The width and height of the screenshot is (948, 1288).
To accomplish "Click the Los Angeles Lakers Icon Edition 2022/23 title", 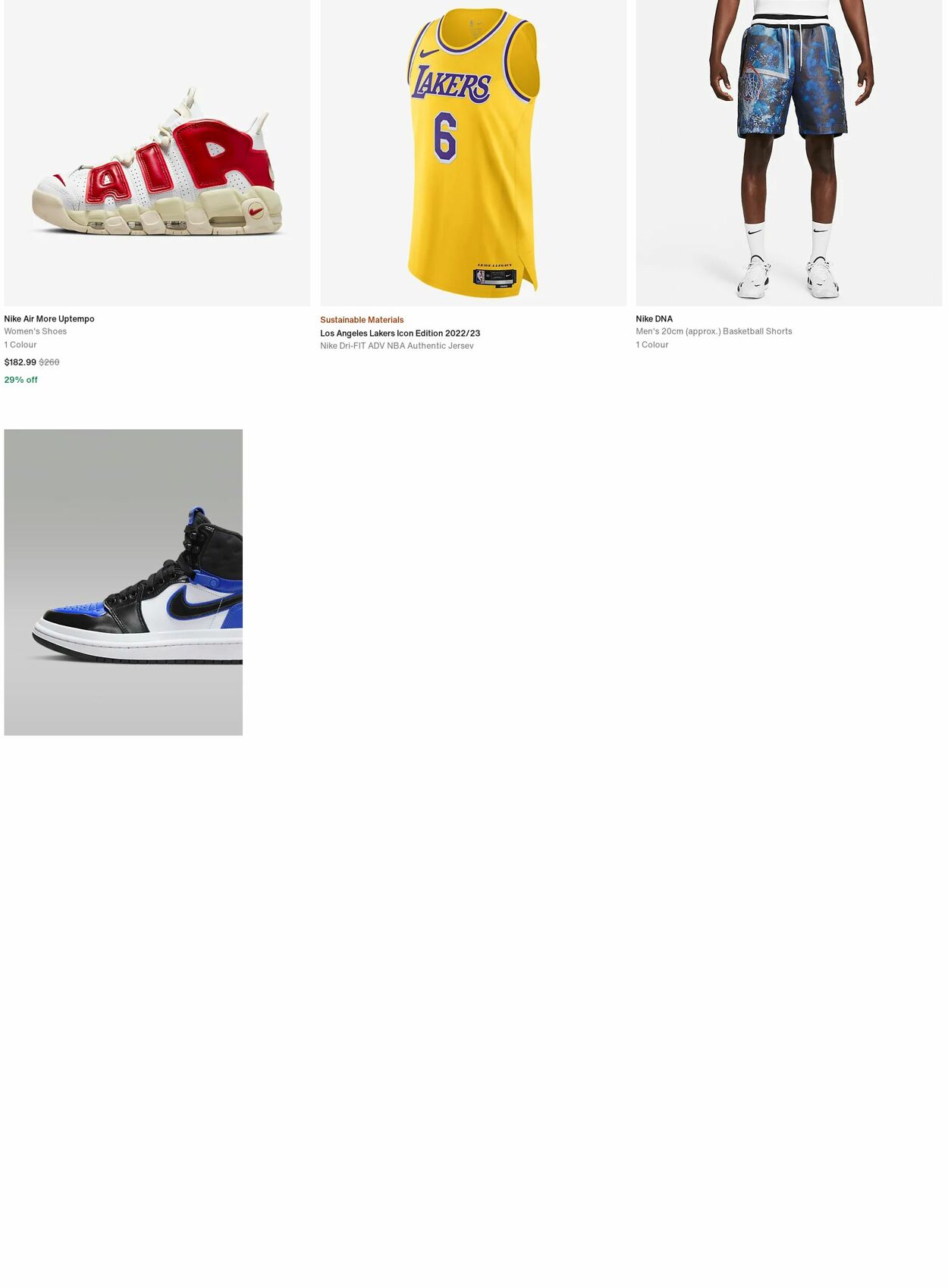I will pos(400,333).
